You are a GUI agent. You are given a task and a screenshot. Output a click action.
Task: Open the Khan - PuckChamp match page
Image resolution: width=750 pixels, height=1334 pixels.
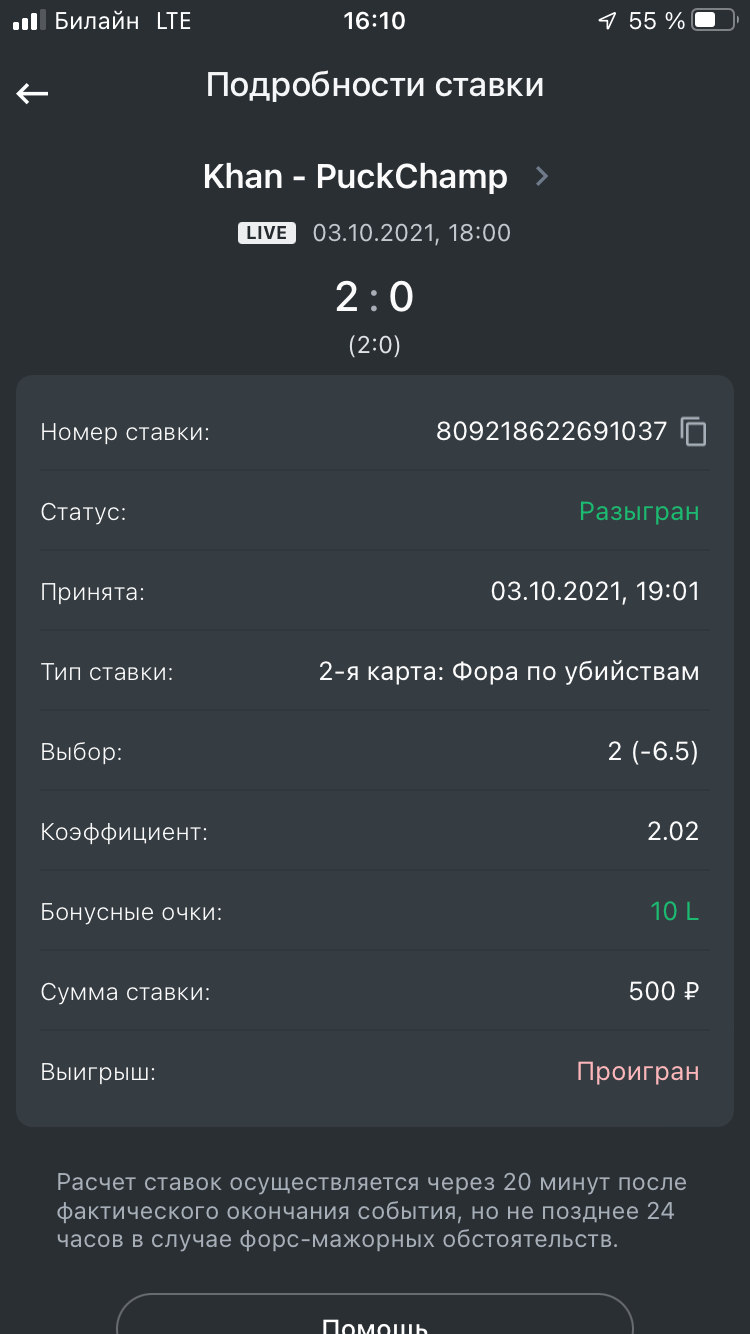pos(375,177)
